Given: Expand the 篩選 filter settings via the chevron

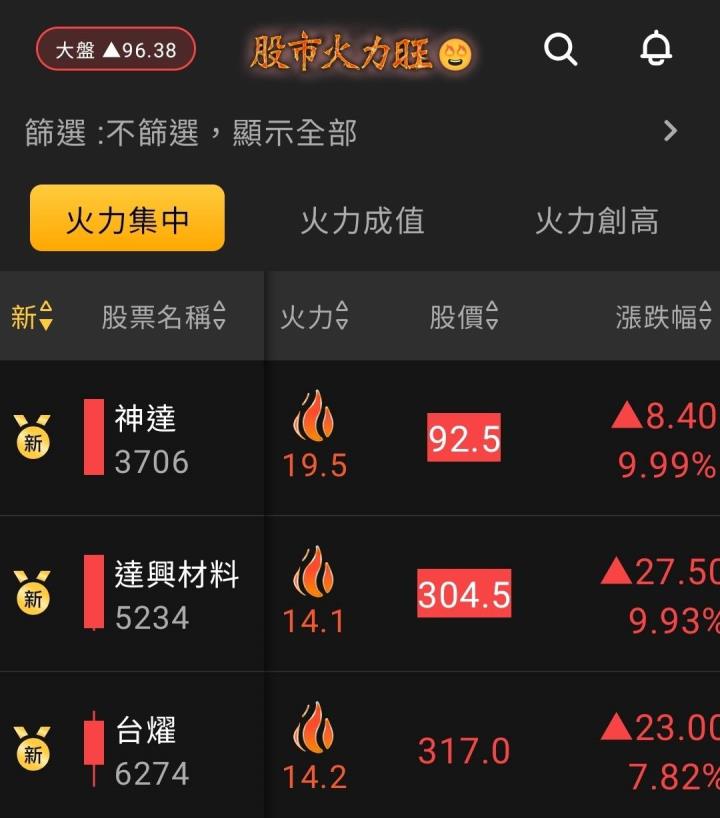Looking at the screenshot, I should (671, 130).
